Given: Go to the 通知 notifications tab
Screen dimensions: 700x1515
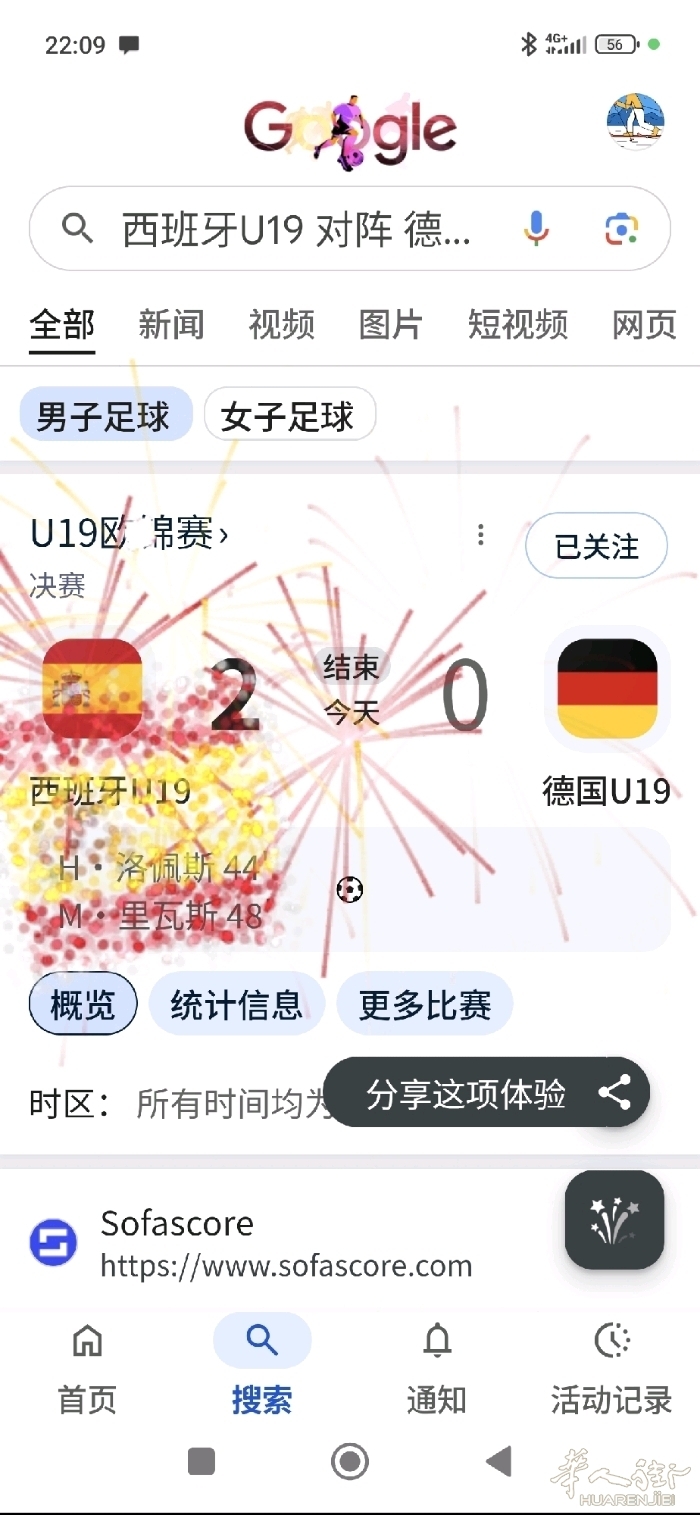Looking at the screenshot, I should (437, 1369).
